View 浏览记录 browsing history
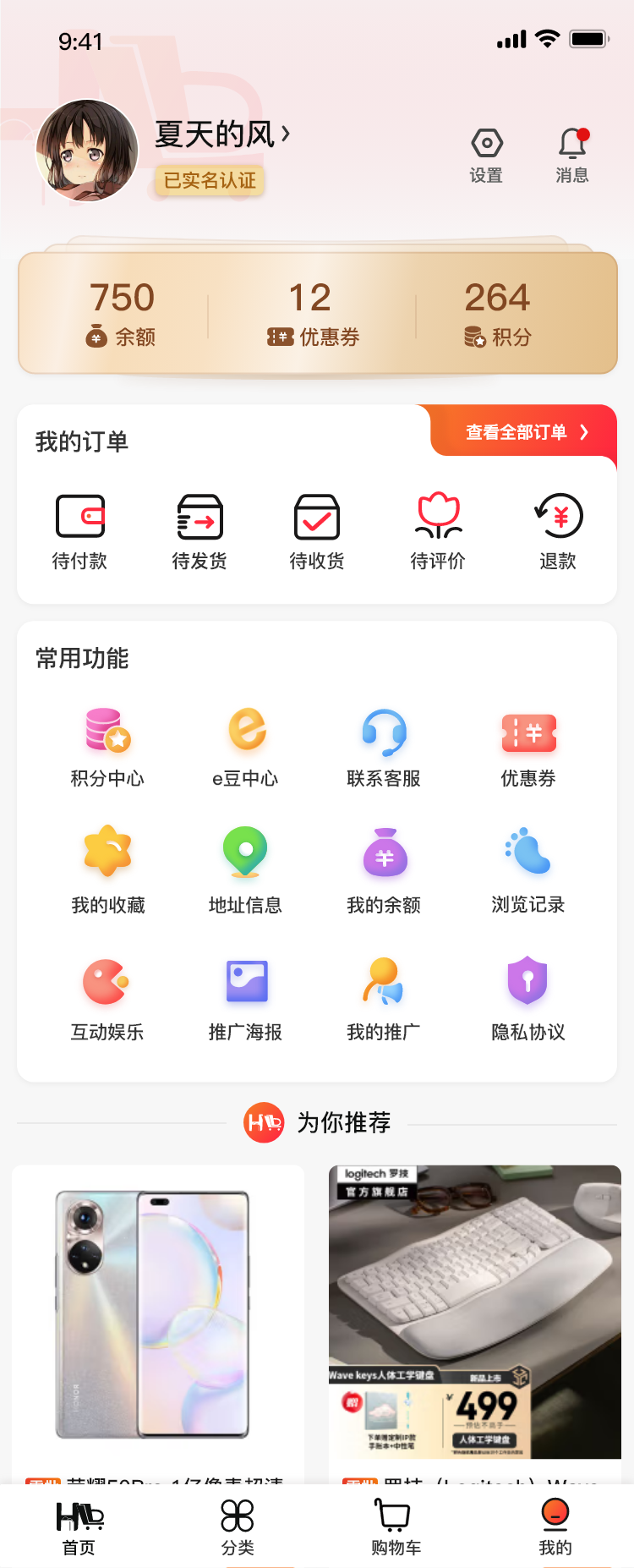 [x=528, y=869]
